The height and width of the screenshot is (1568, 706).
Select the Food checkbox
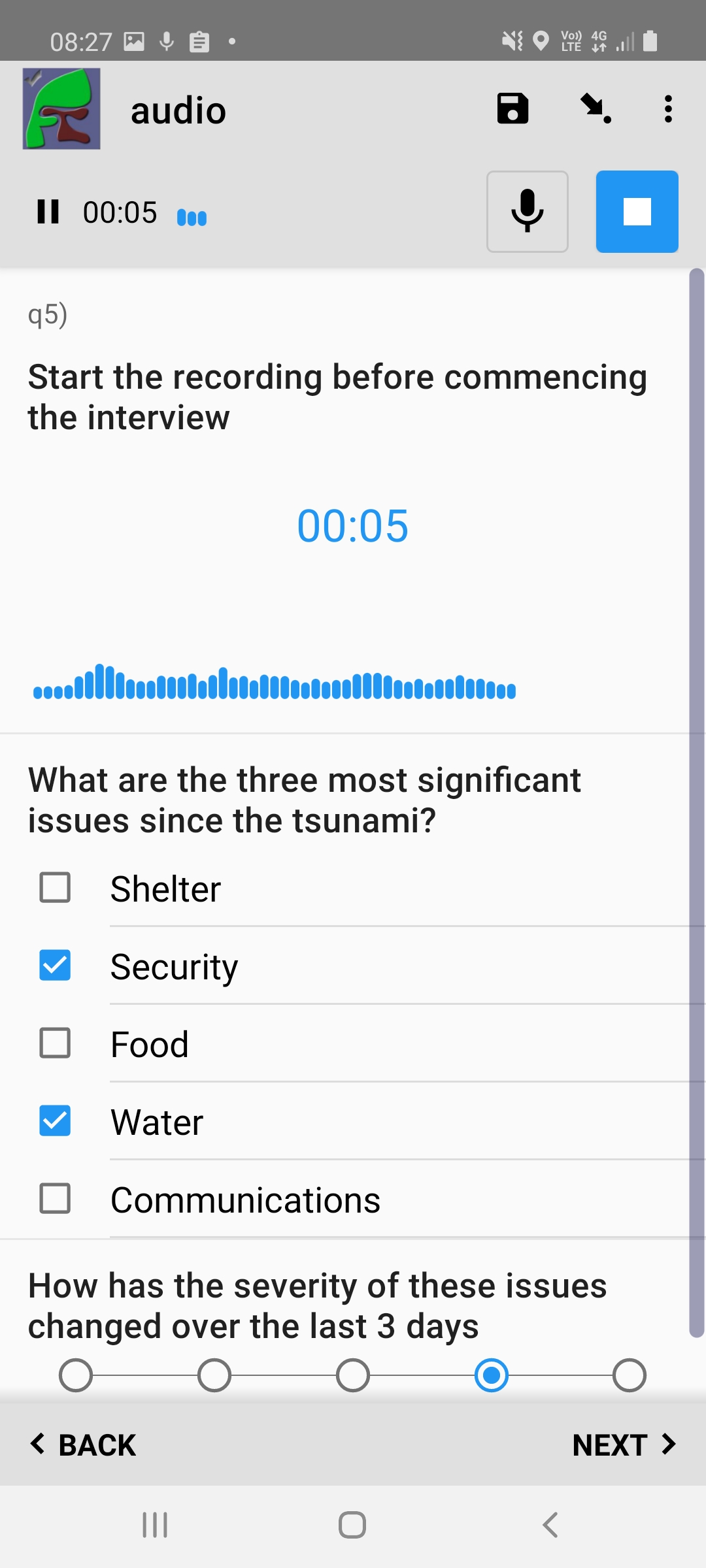(55, 1043)
